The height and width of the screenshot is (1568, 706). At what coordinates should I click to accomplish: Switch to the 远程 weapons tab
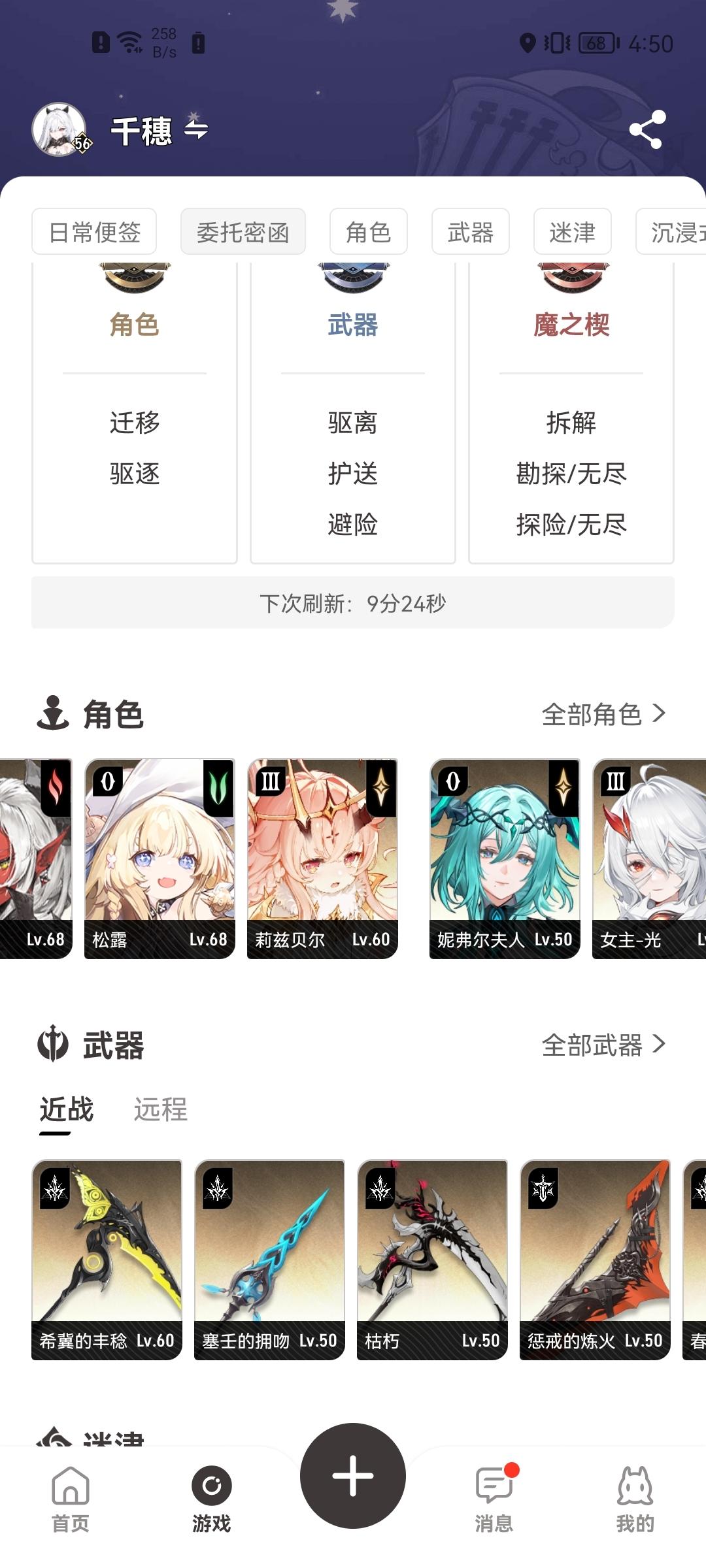[160, 1109]
